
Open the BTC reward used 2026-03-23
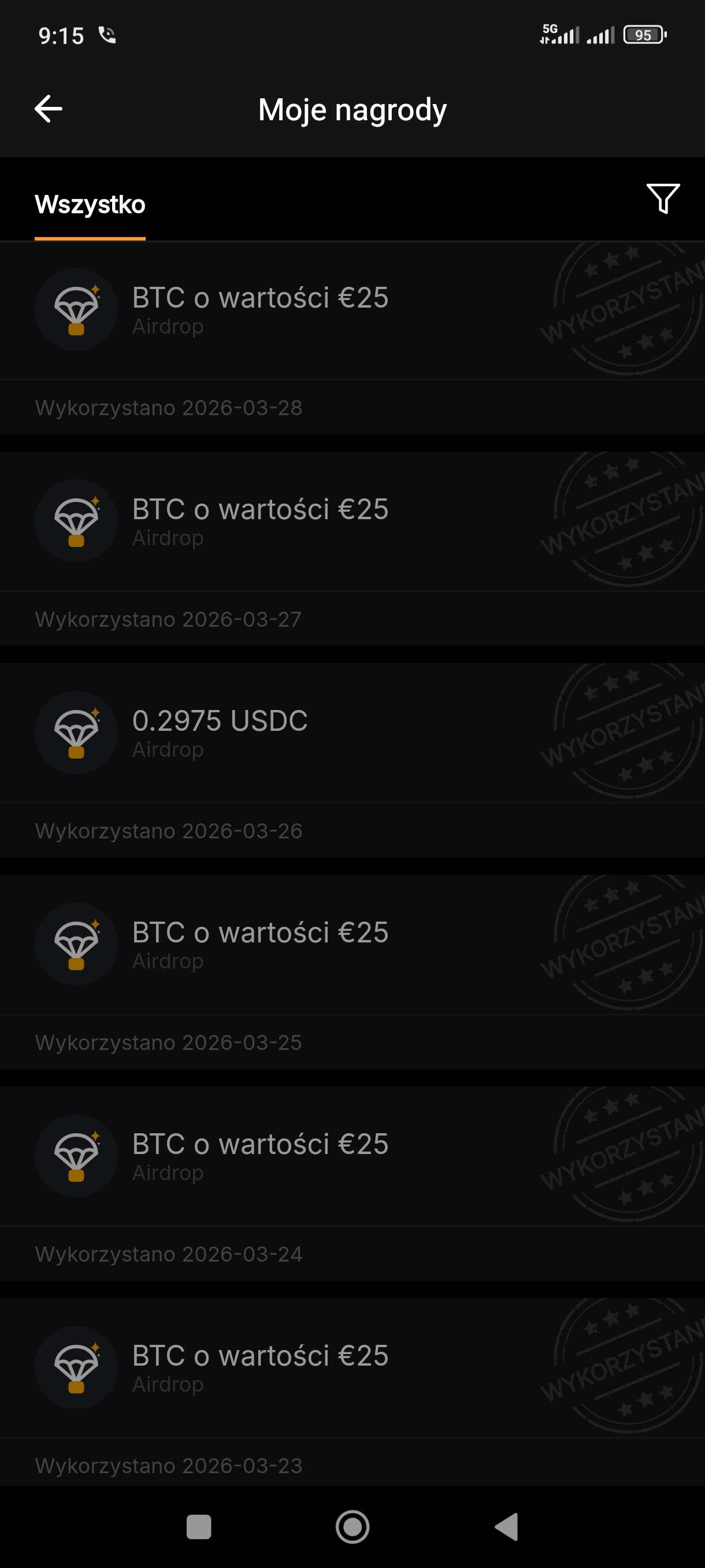tap(261, 1367)
